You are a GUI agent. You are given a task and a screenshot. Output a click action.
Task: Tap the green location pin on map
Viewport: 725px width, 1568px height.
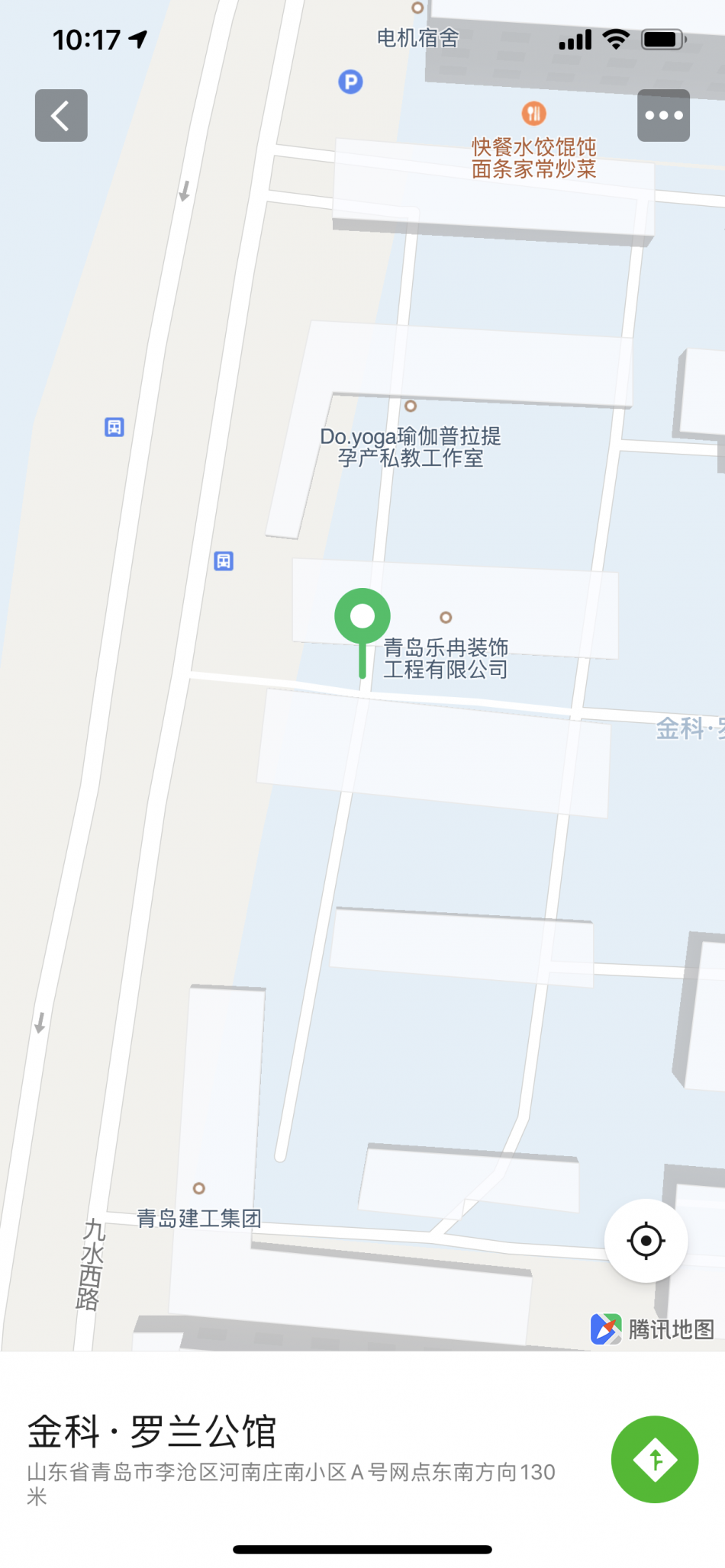click(x=362, y=618)
